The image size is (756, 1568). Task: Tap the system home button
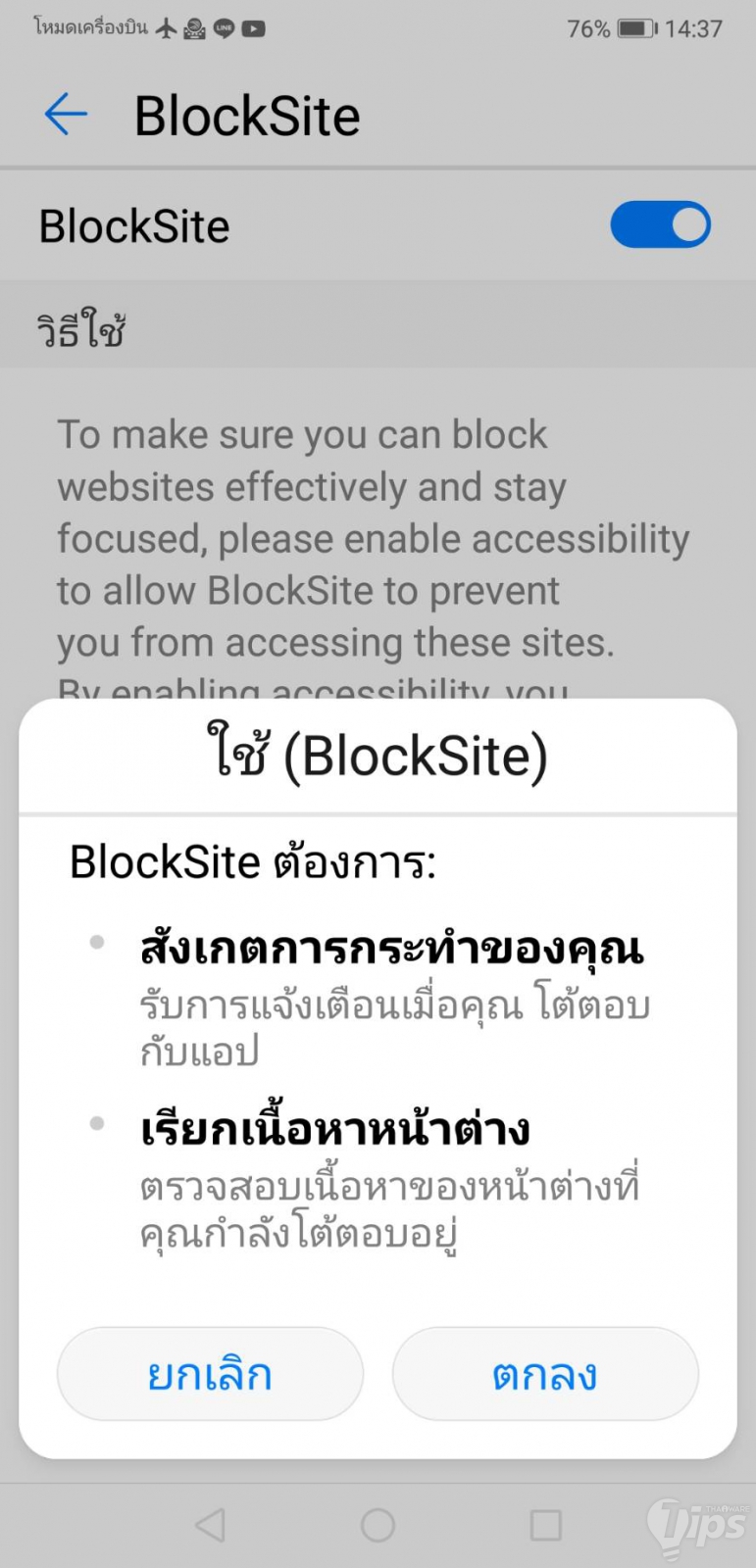[x=378, y=1525]
